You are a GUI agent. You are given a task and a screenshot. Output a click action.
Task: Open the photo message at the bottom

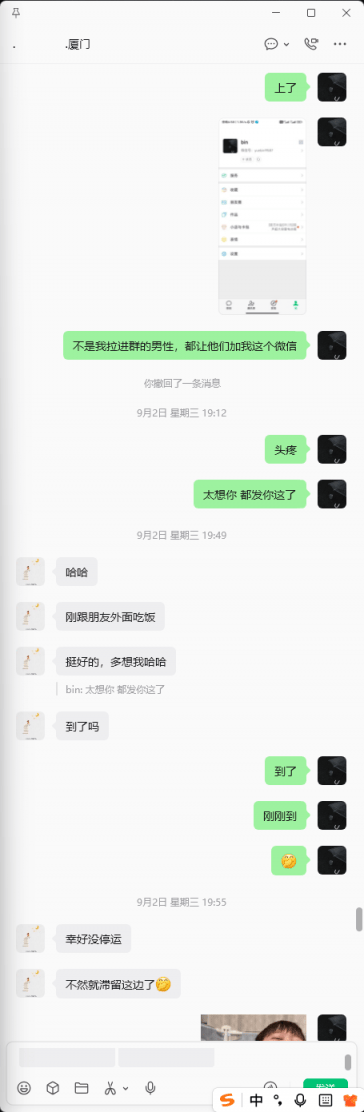pos(253,1028)
